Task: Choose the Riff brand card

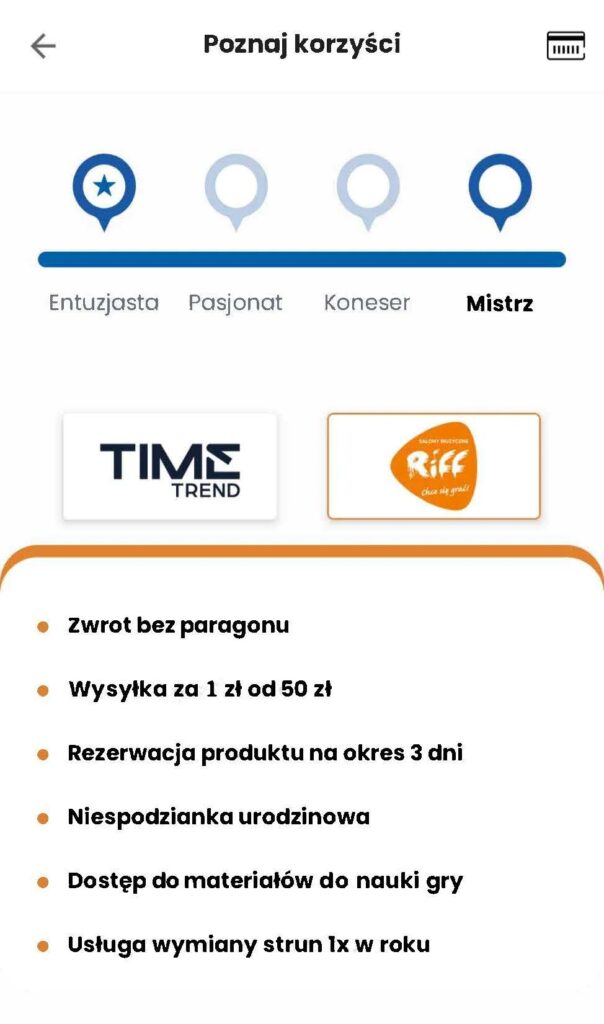Action: pyautogui.click(x=433, y=466)
